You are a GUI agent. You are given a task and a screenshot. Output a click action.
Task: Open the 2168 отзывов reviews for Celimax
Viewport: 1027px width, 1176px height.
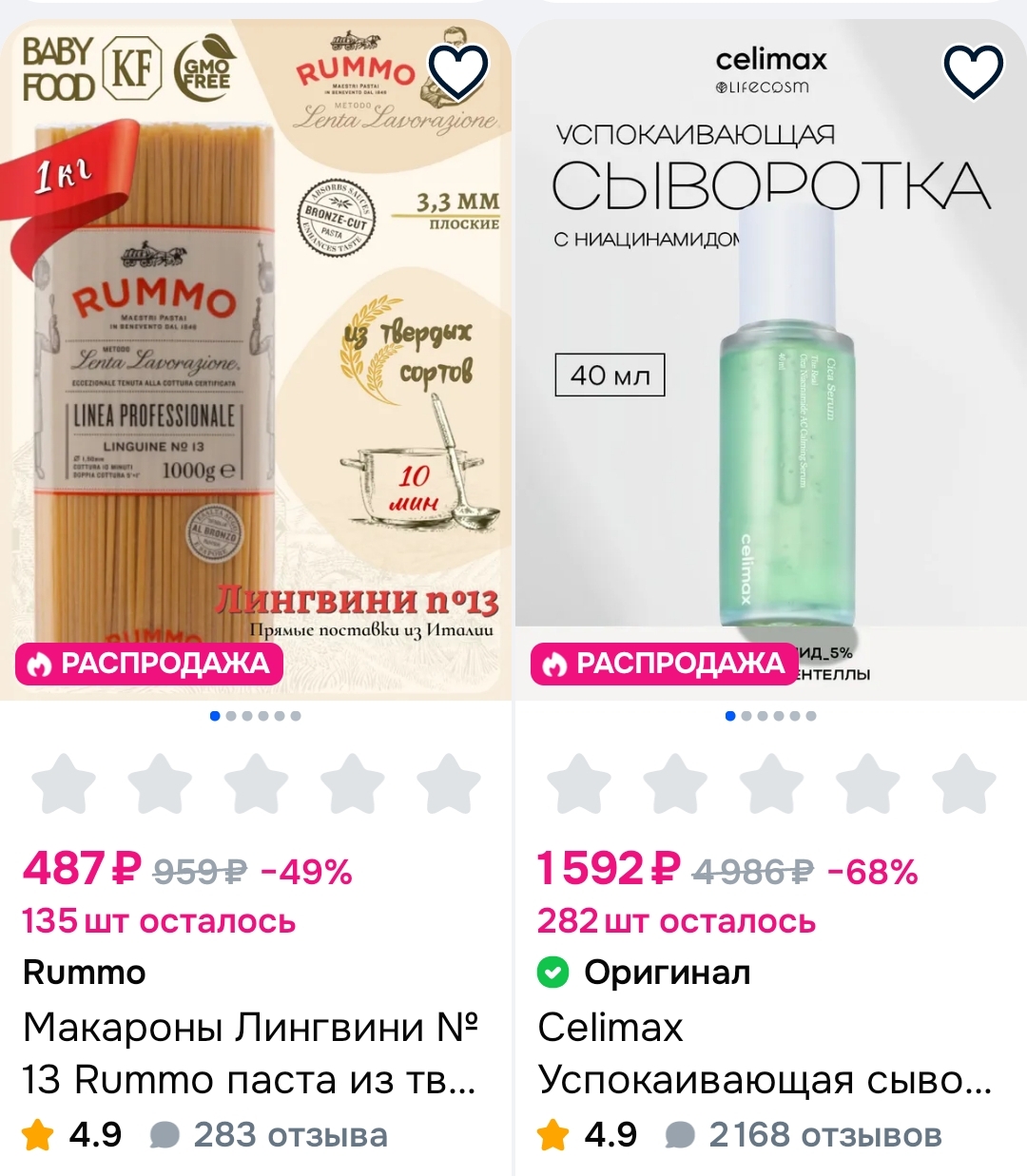point(804,1134)
